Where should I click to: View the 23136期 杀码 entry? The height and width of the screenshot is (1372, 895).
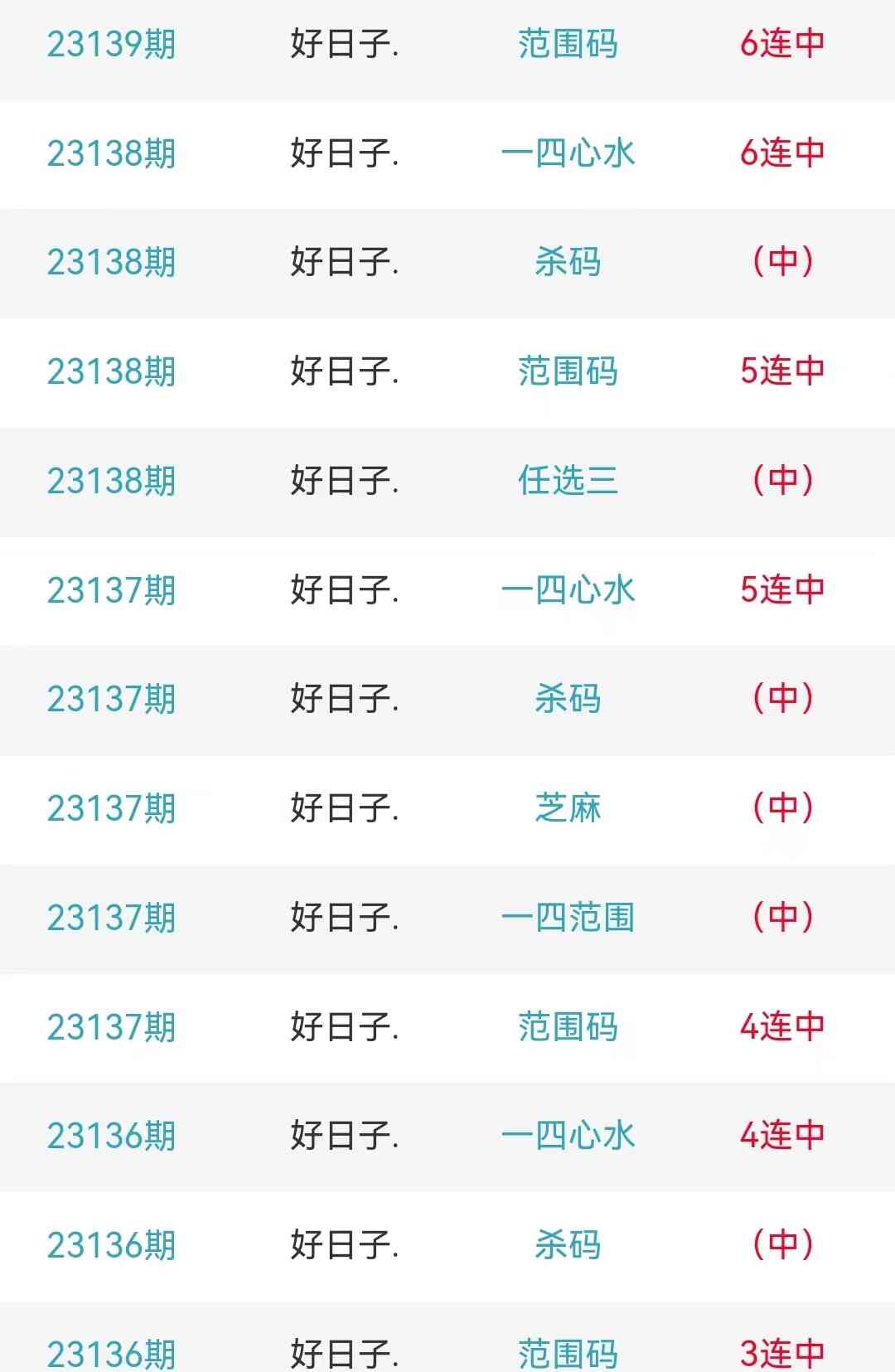(x=568, y=1245)
